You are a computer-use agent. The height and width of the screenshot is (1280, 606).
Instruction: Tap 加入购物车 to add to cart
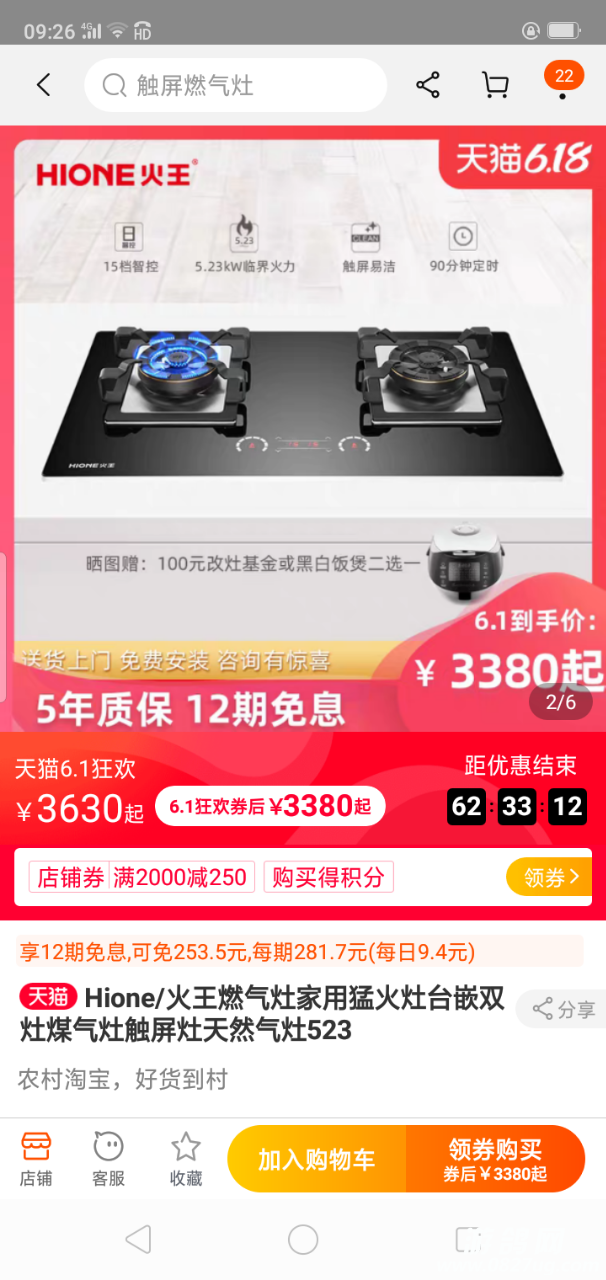point(317,1159)
